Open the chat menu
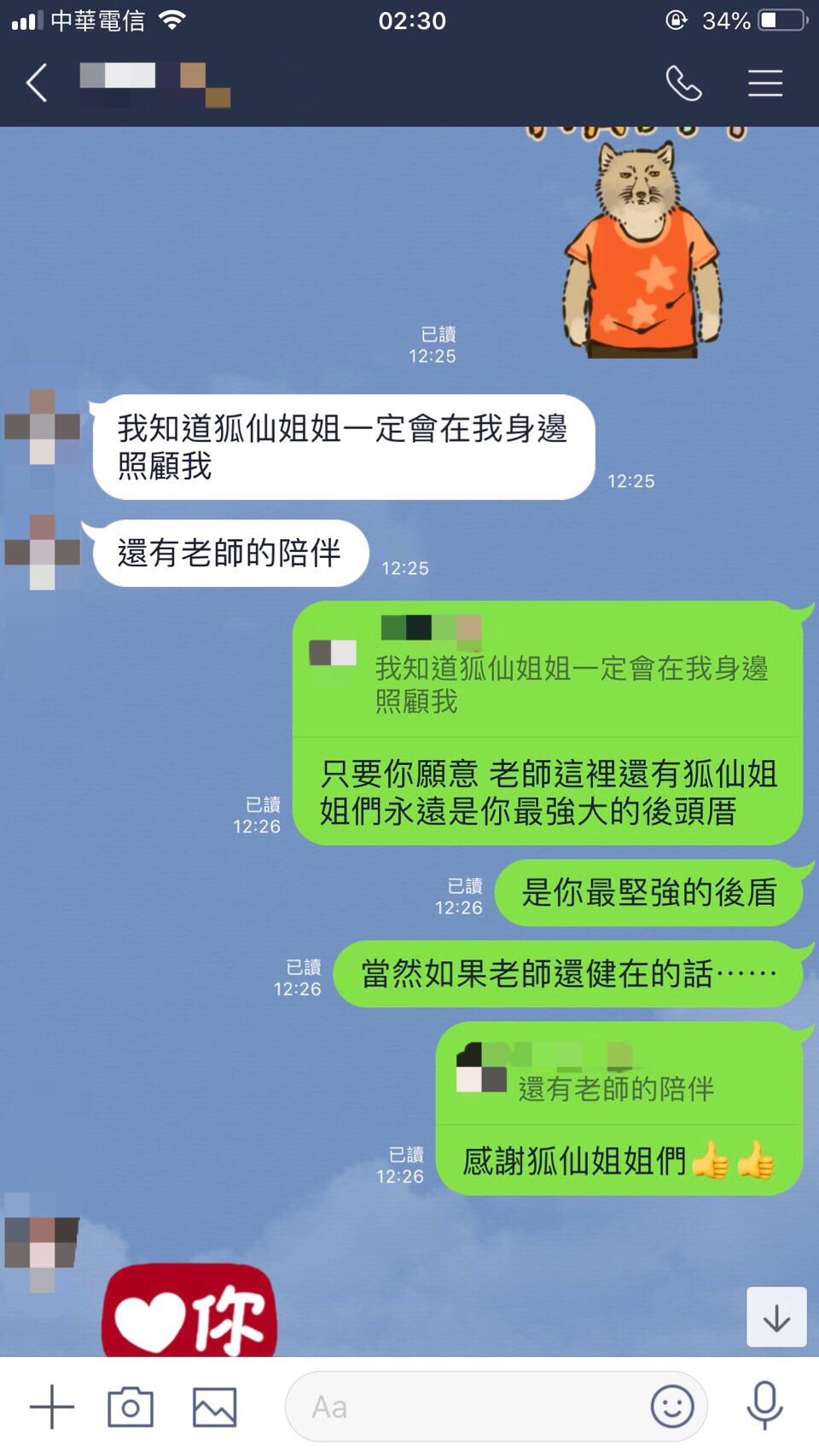Viewport: 819px width, 1456px height. [x=764, y=84]
